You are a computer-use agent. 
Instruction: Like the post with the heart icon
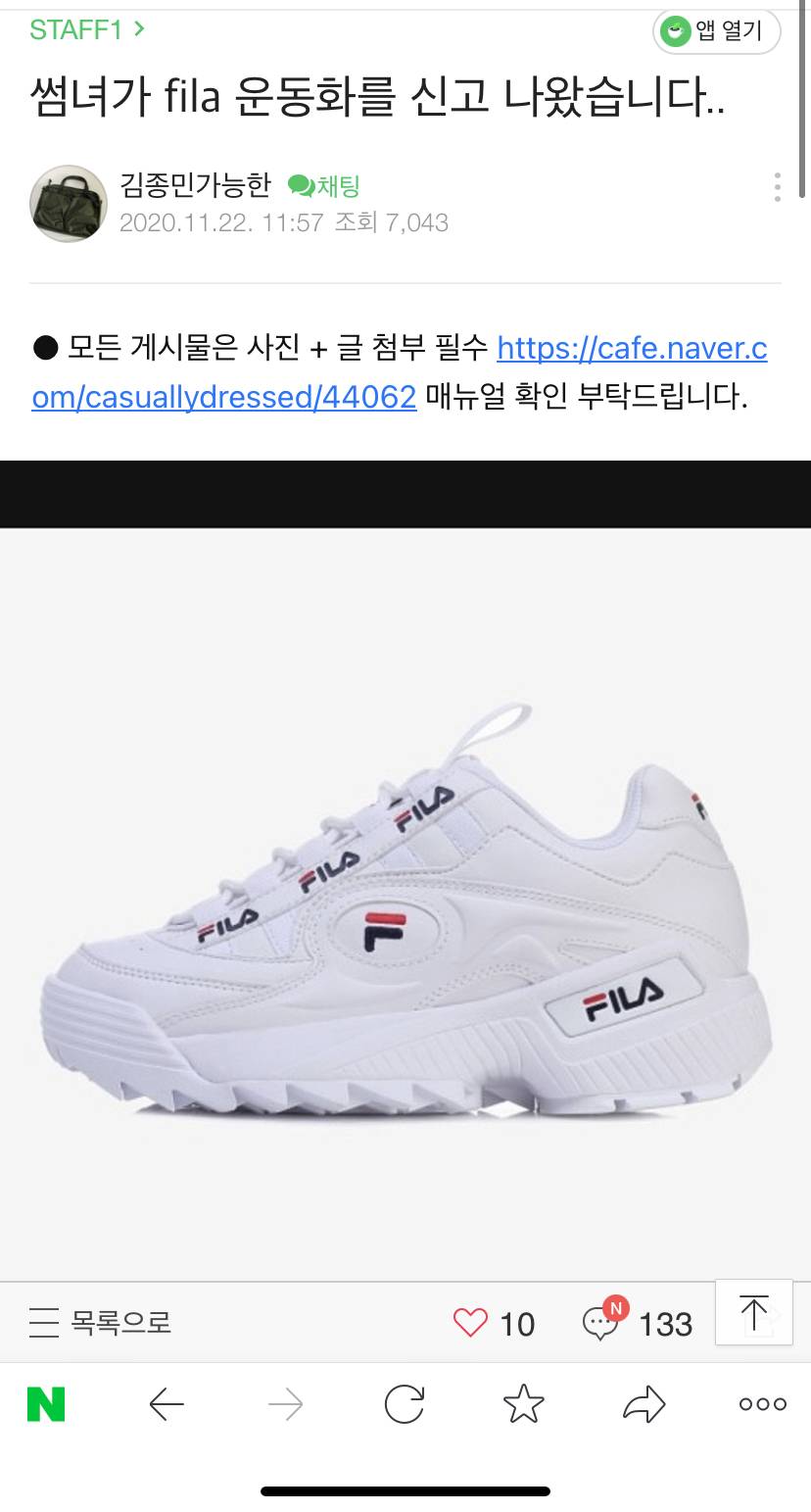click(x=471, y=1323)
